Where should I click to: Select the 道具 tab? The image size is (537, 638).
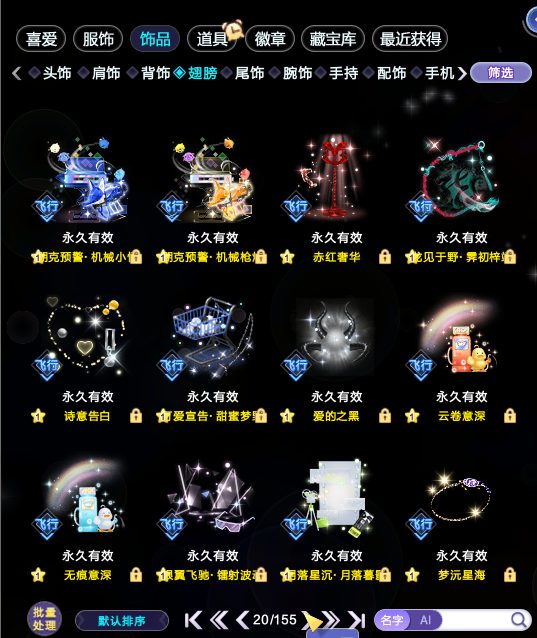[212, 39]
